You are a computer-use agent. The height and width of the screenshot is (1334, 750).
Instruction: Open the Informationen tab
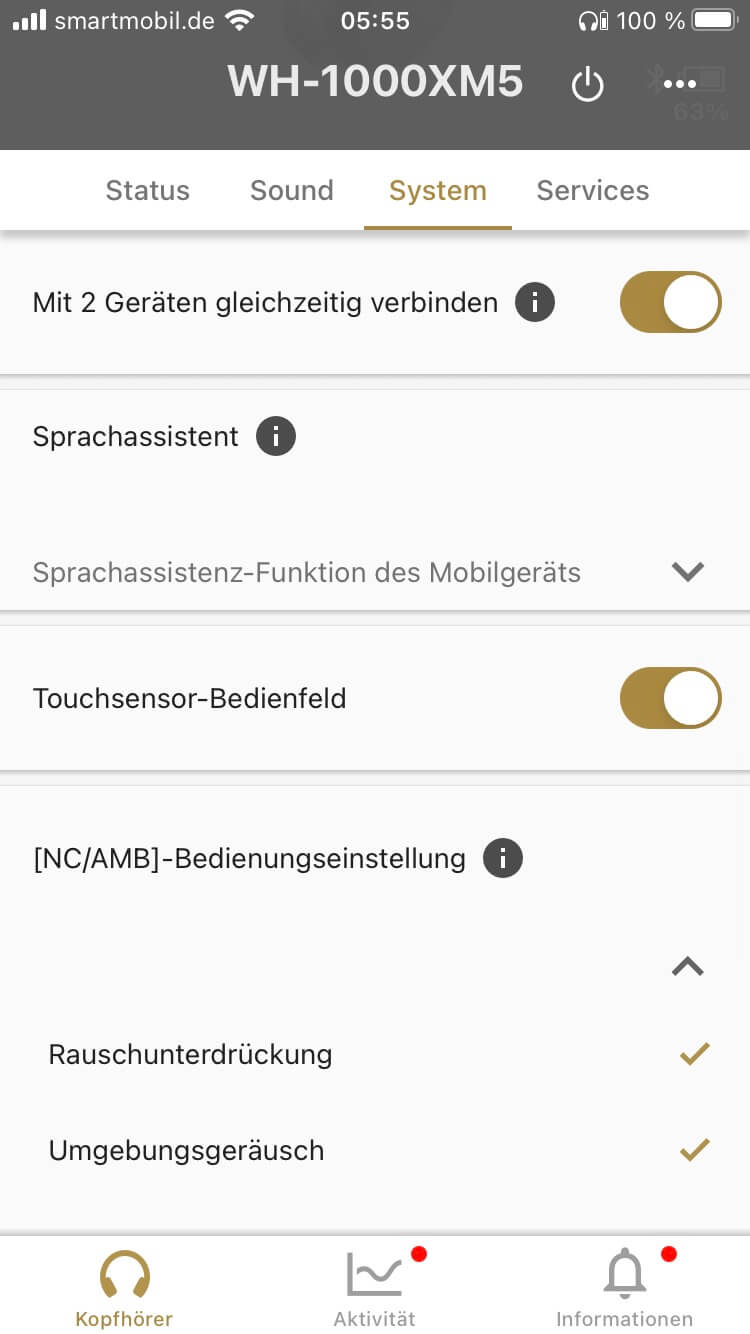625,1289
